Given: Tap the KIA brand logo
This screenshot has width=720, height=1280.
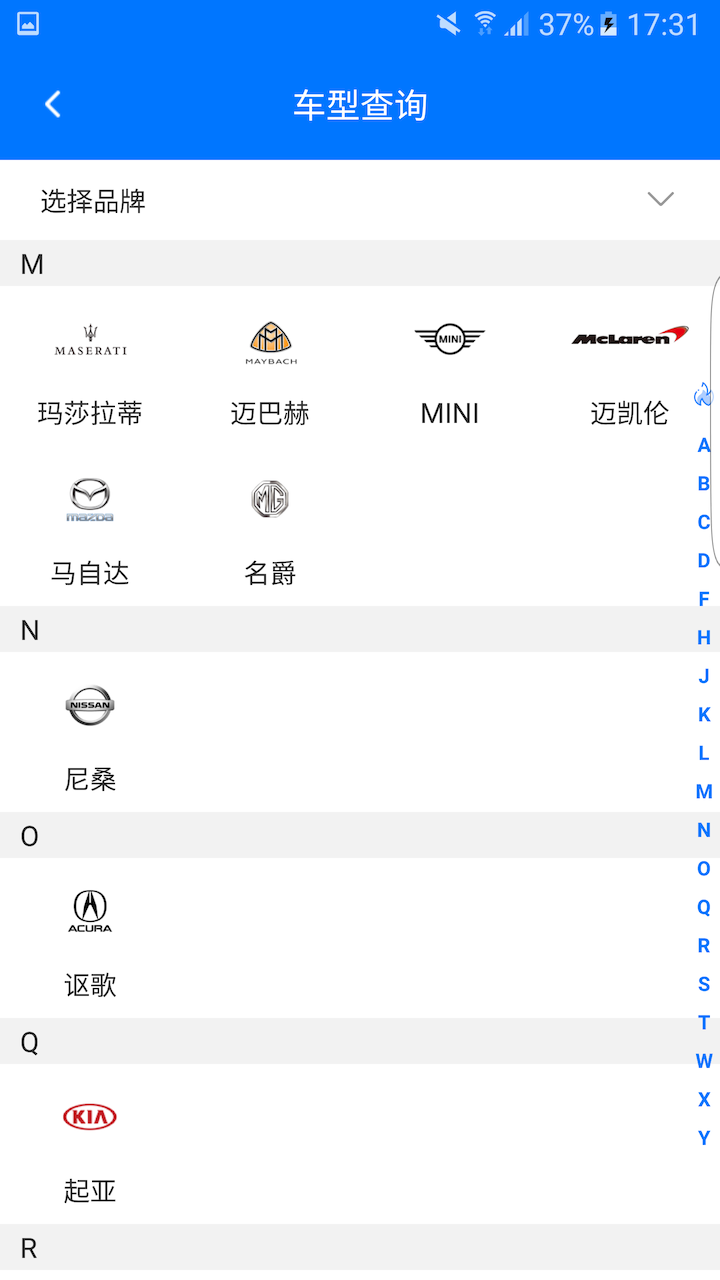Looking at the screenshot, I should pyautogui.click(x=90, y=1117).
